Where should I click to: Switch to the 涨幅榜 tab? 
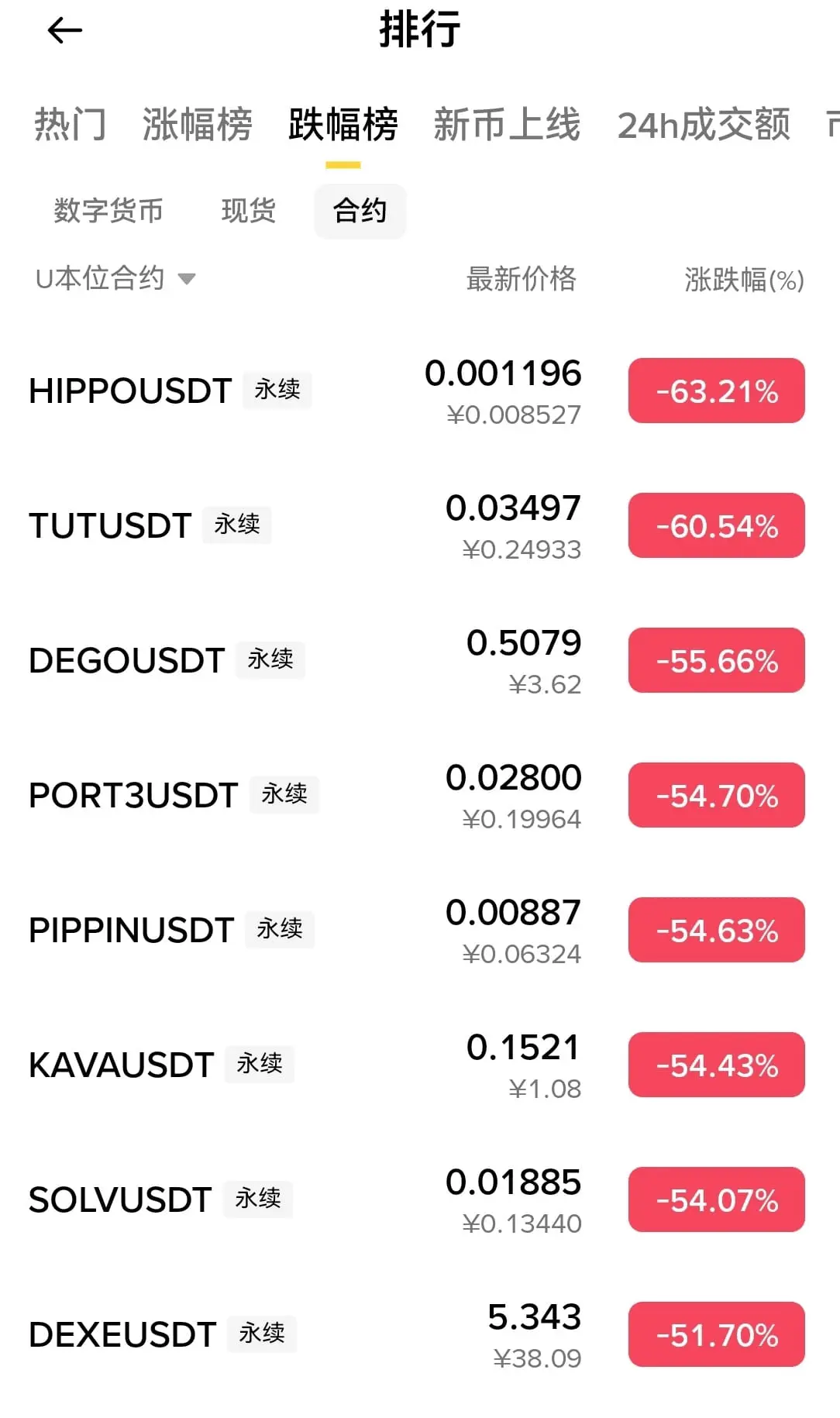197,125
